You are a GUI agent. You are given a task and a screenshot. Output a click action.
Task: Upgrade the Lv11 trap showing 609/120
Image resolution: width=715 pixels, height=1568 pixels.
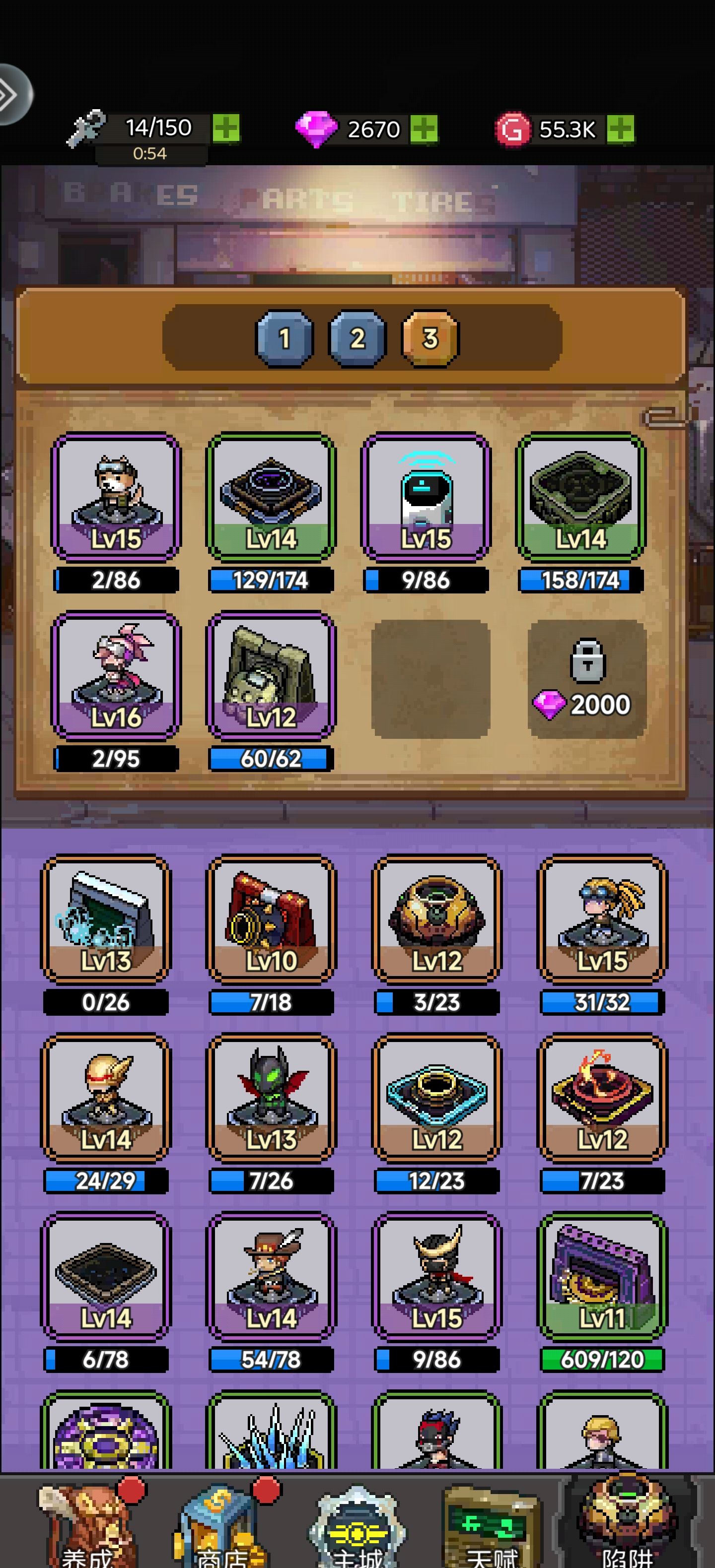[x=602, y=1276]
